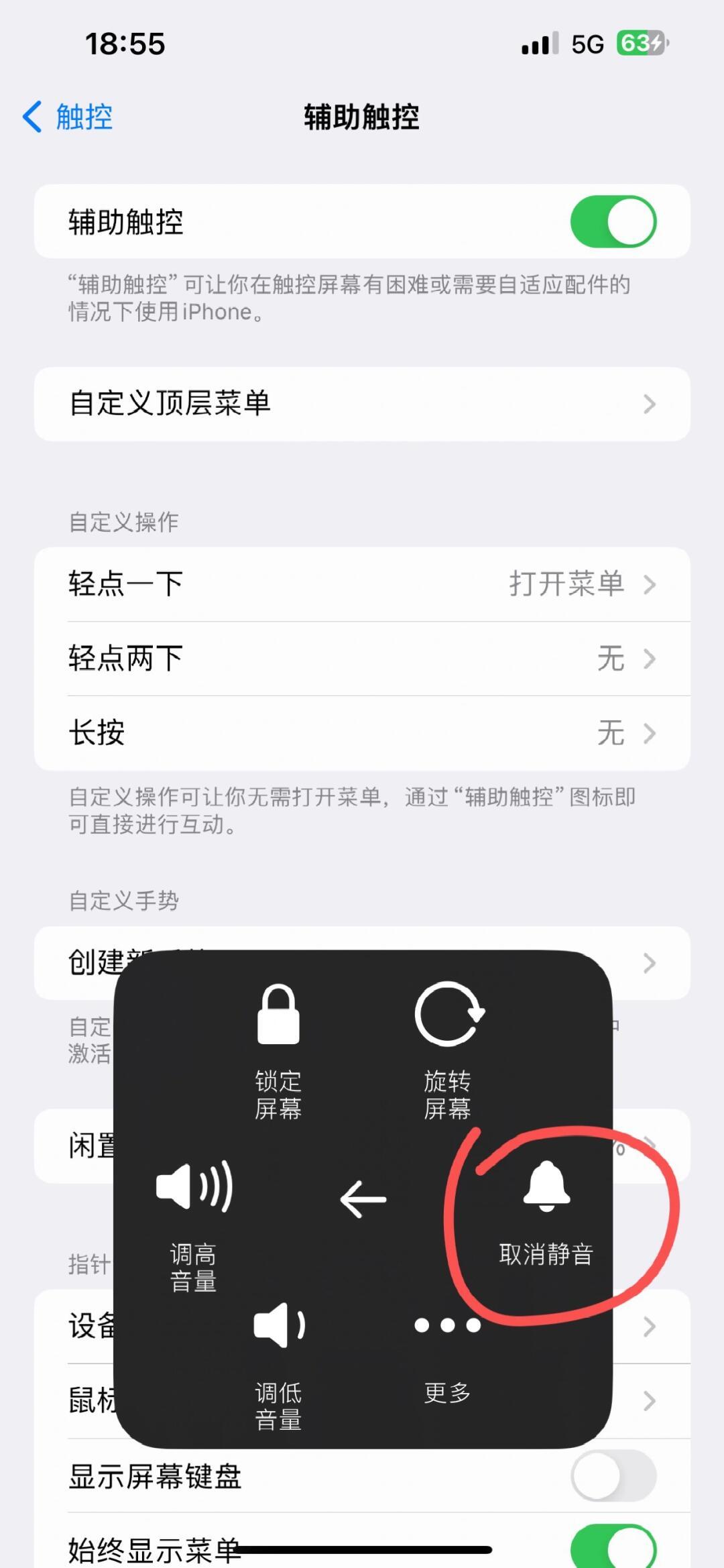Turn off 始终显示菜单 (Always Show Menu)
The image size is (724, 1568).
[x=614, y=1546]
